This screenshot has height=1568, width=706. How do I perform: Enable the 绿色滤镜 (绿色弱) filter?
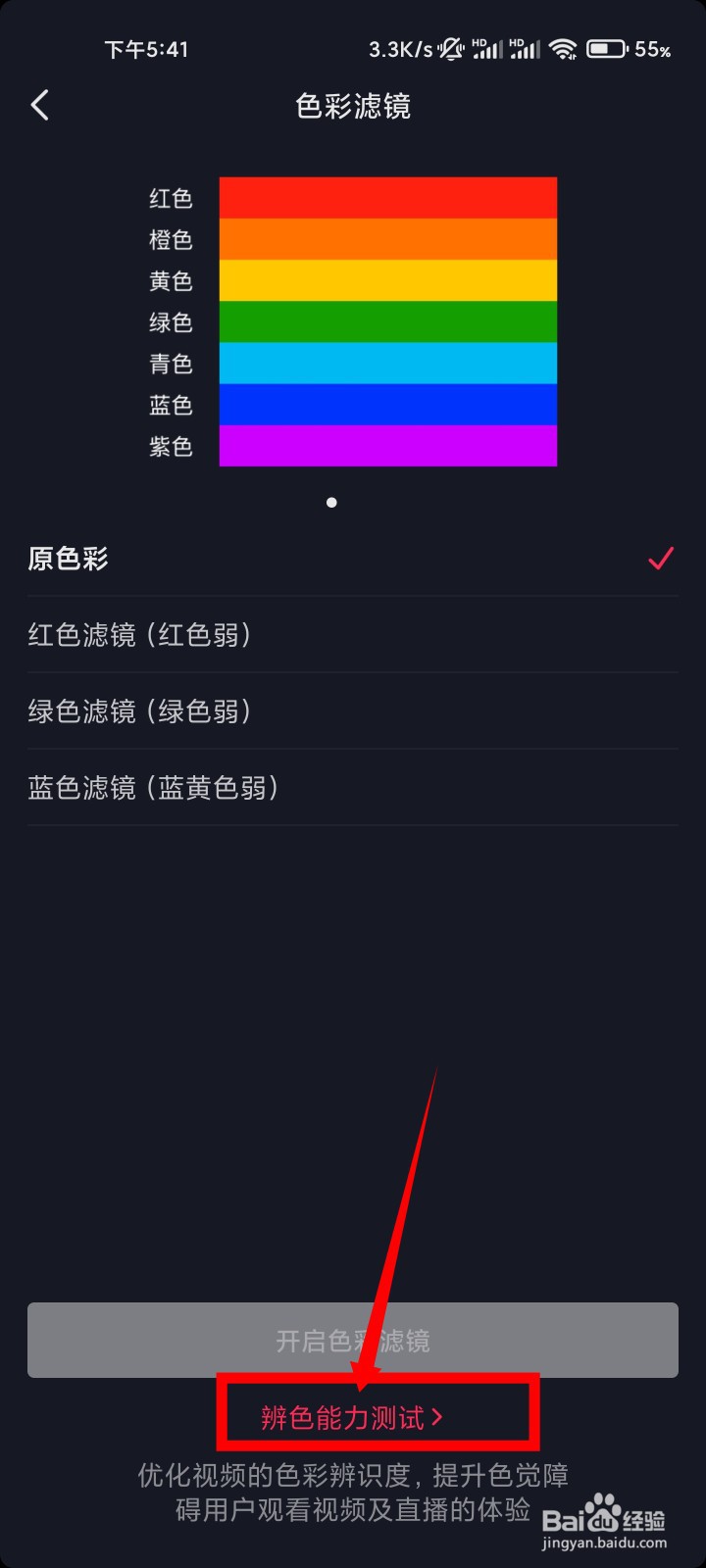coord(142,711)
